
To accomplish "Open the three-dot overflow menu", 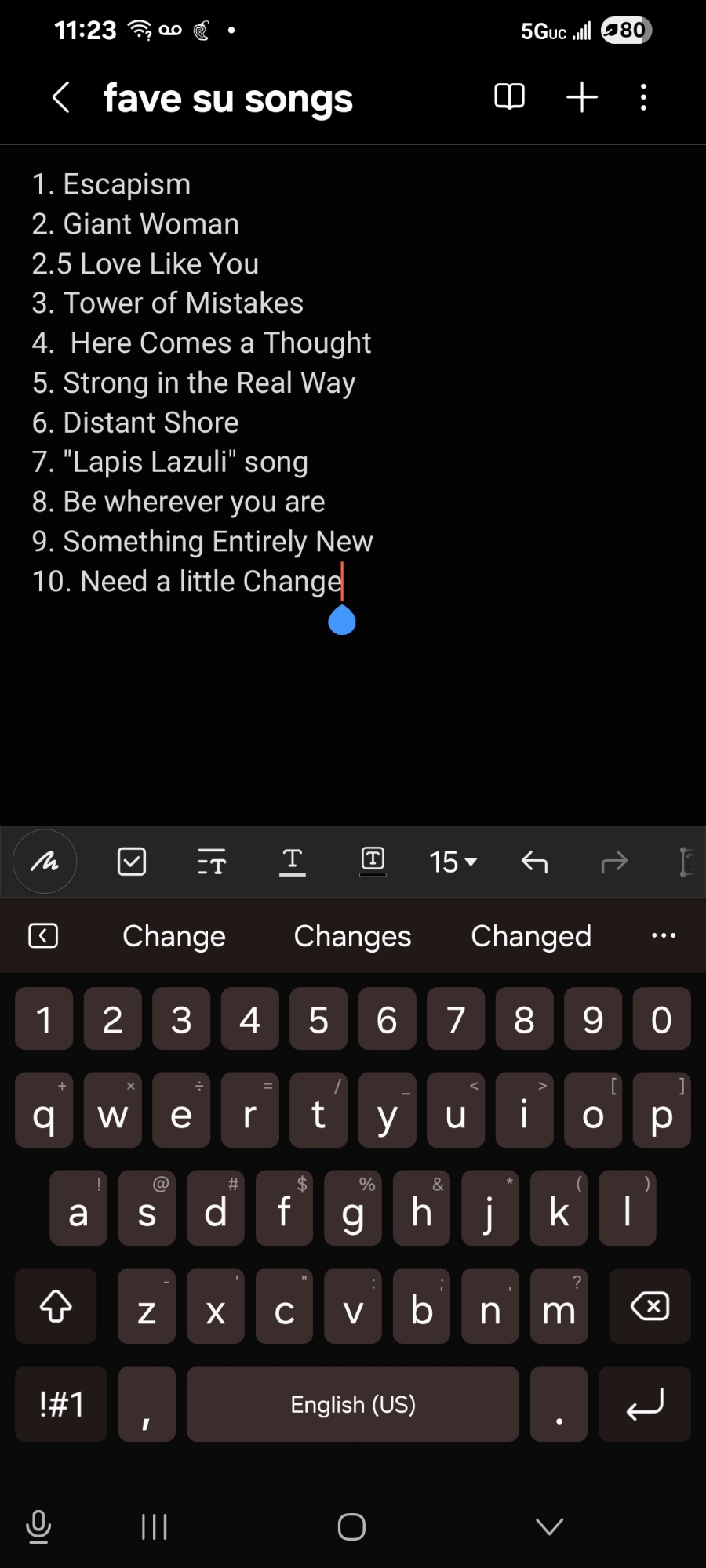I will (643, 97).
